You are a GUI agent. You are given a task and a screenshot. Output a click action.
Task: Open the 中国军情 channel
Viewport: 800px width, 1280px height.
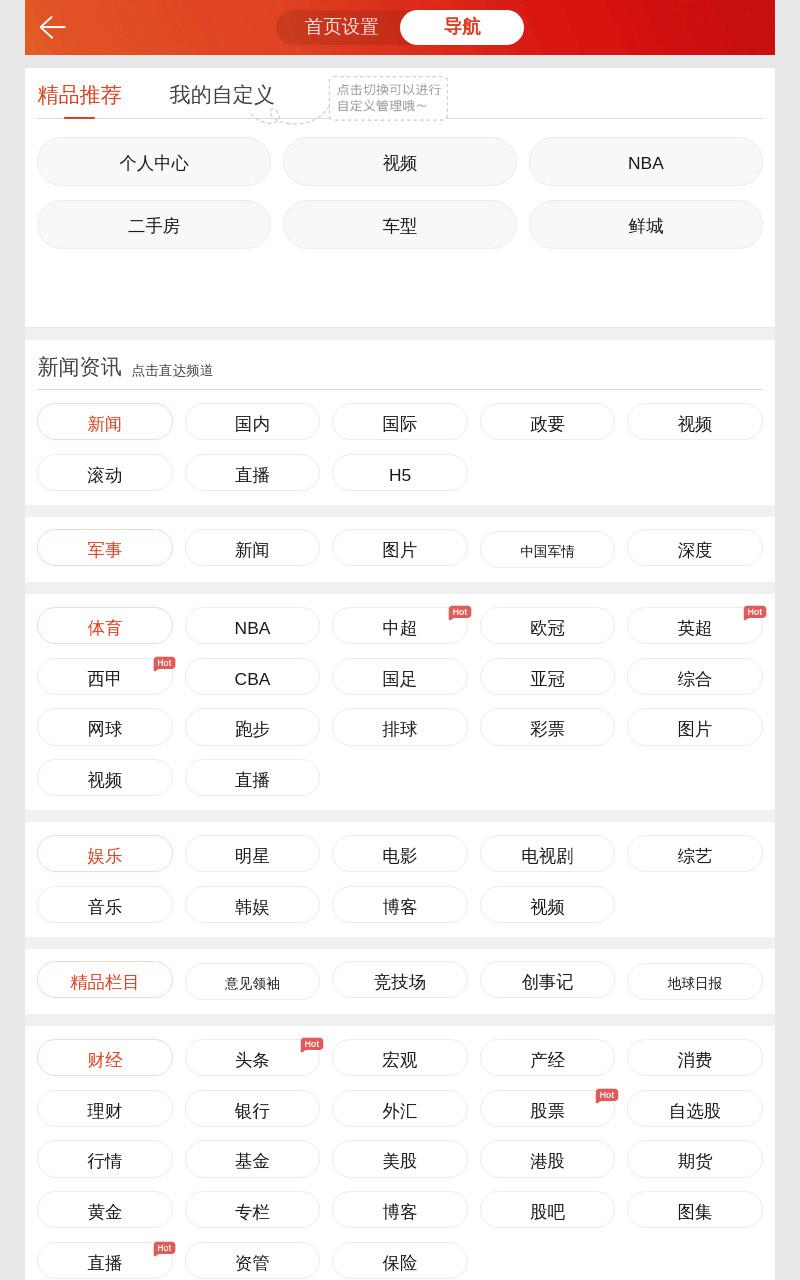coord(547,549)
